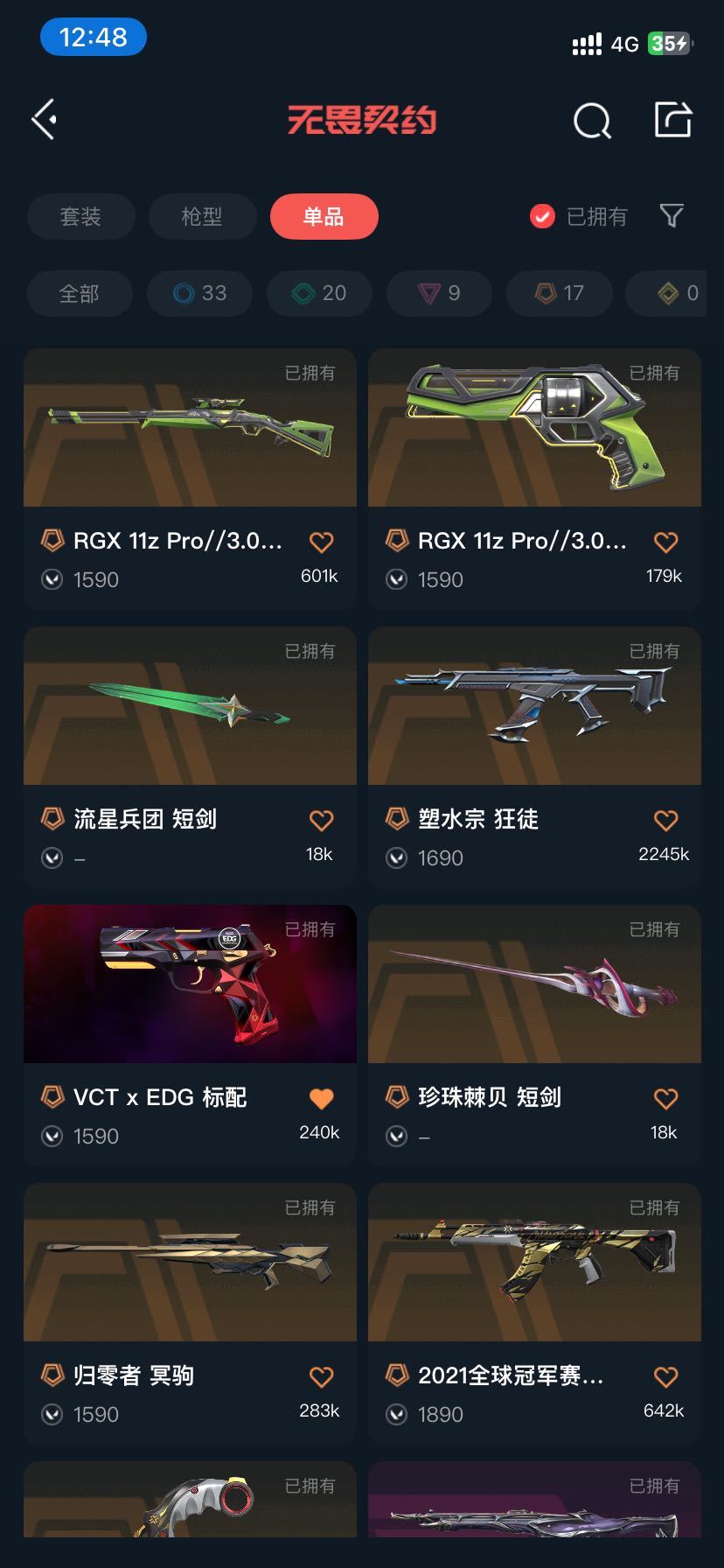Go back using the top-left arrow
724x1568 pixels.
[x=45, y=119]
